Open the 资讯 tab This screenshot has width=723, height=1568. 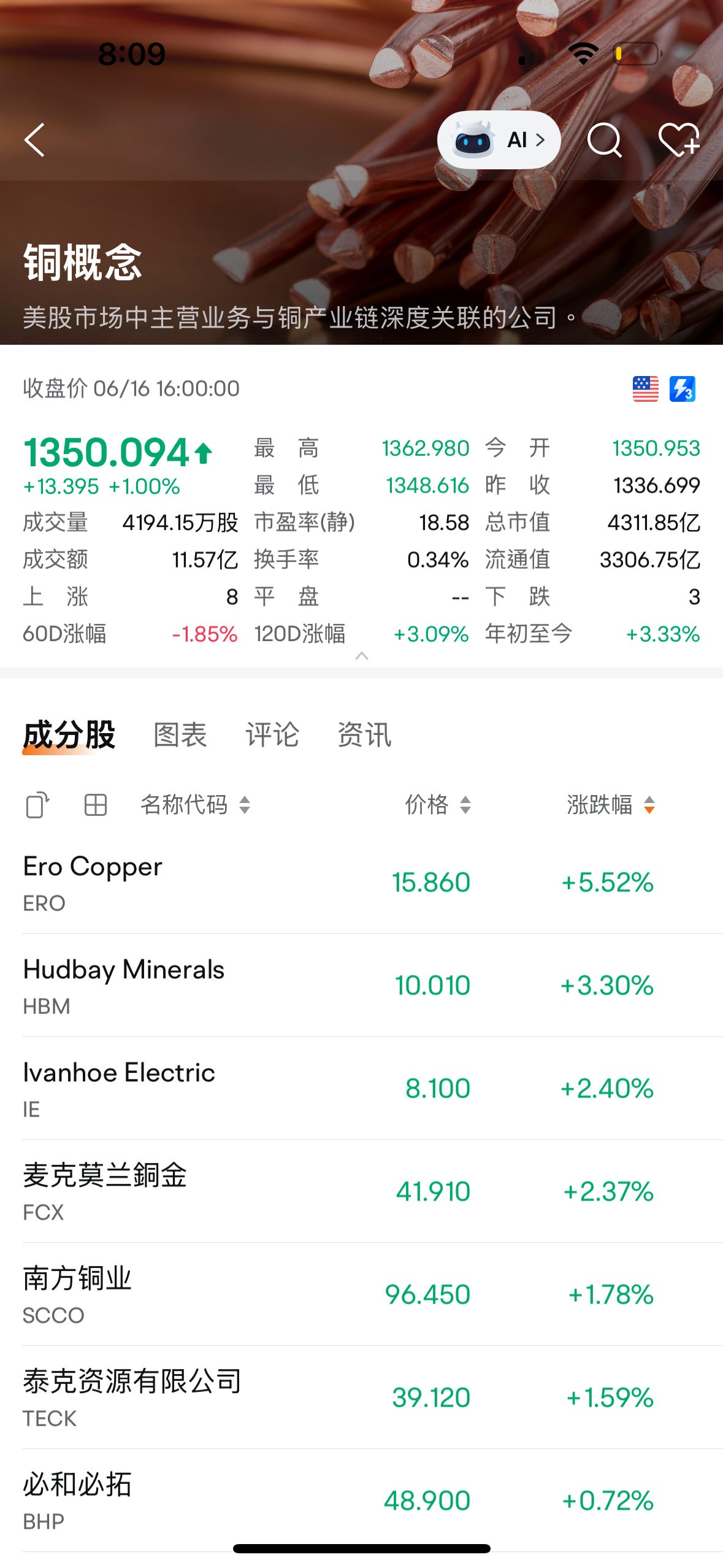(363, 735)
